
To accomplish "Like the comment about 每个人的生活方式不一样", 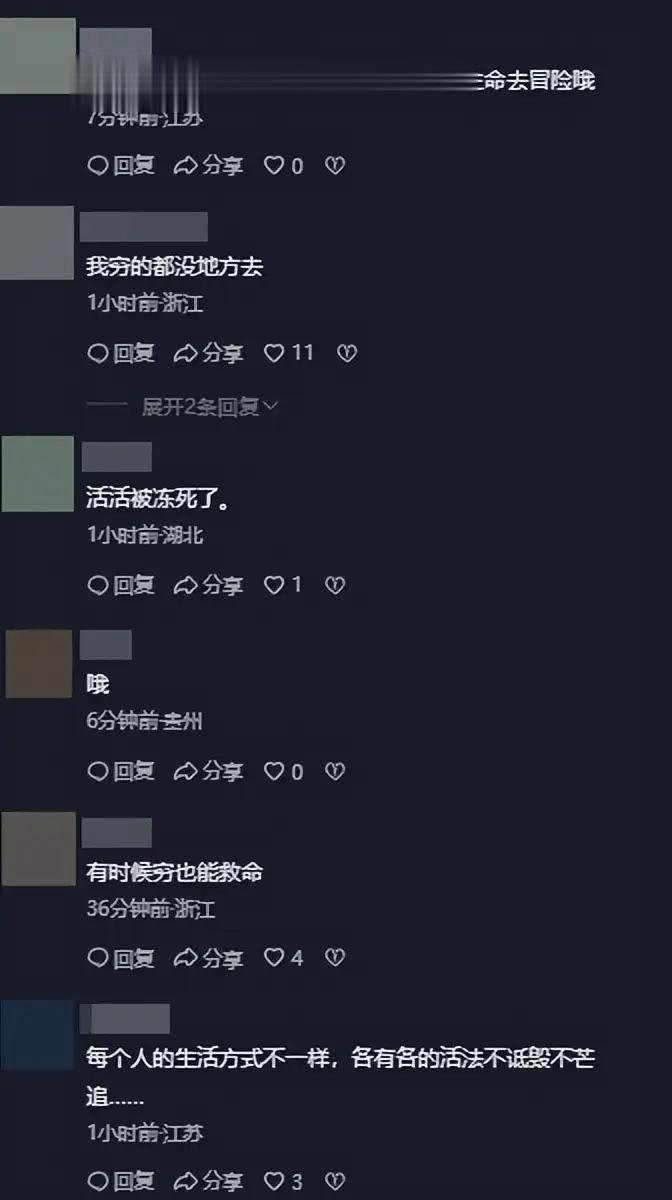I will [283, 1182].
